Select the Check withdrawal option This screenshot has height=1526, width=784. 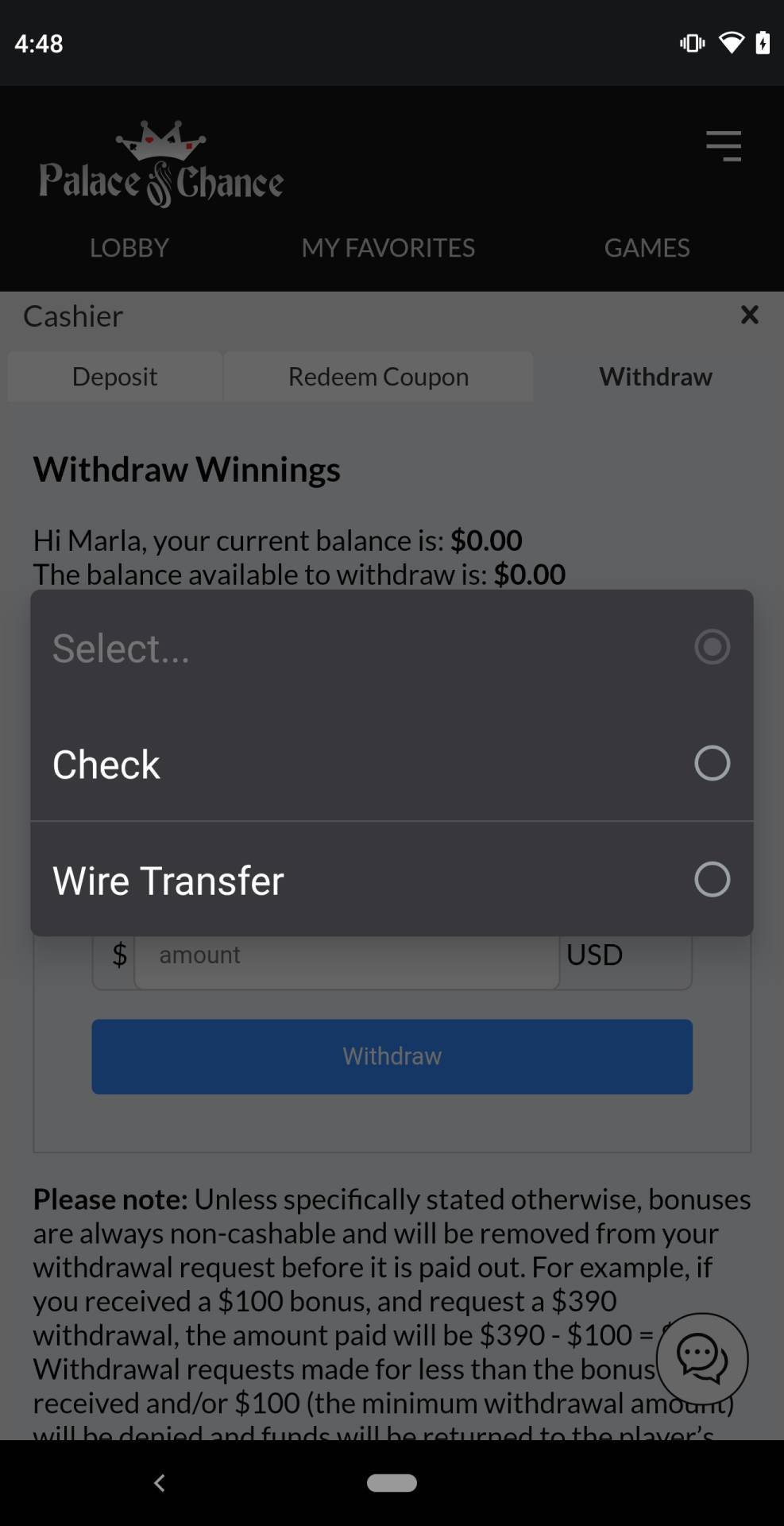click(392, 763)
